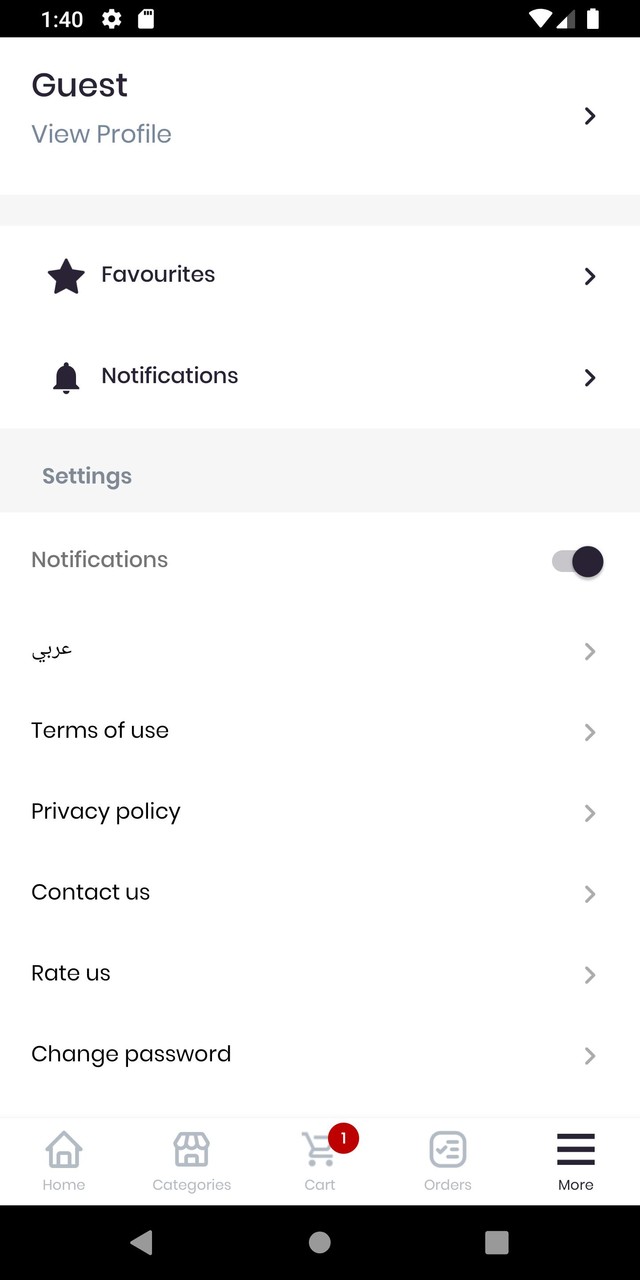
Task: Open Change password settings
Action: click(x=320, y=1055)
